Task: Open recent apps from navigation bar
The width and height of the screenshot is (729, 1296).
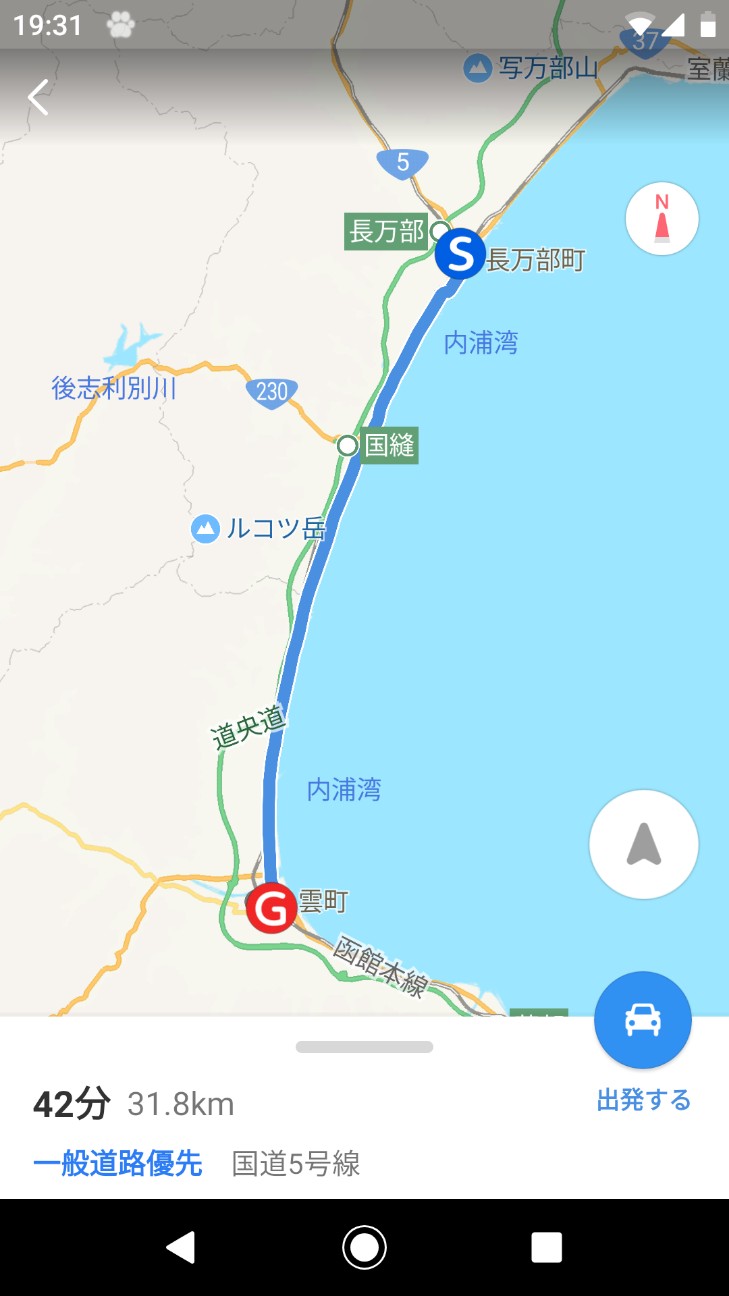Action: [x=547, y=1247]
